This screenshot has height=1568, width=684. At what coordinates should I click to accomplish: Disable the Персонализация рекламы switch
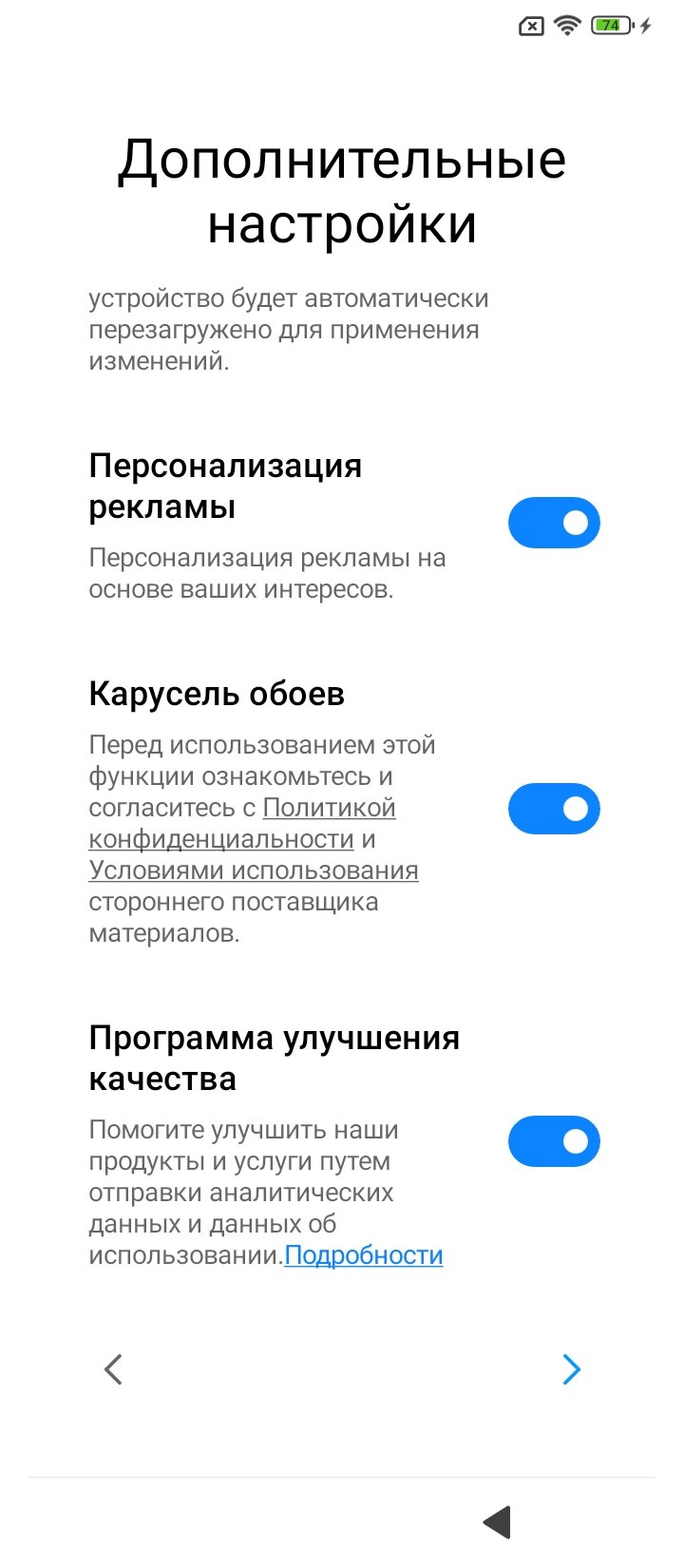click(554, 523)
